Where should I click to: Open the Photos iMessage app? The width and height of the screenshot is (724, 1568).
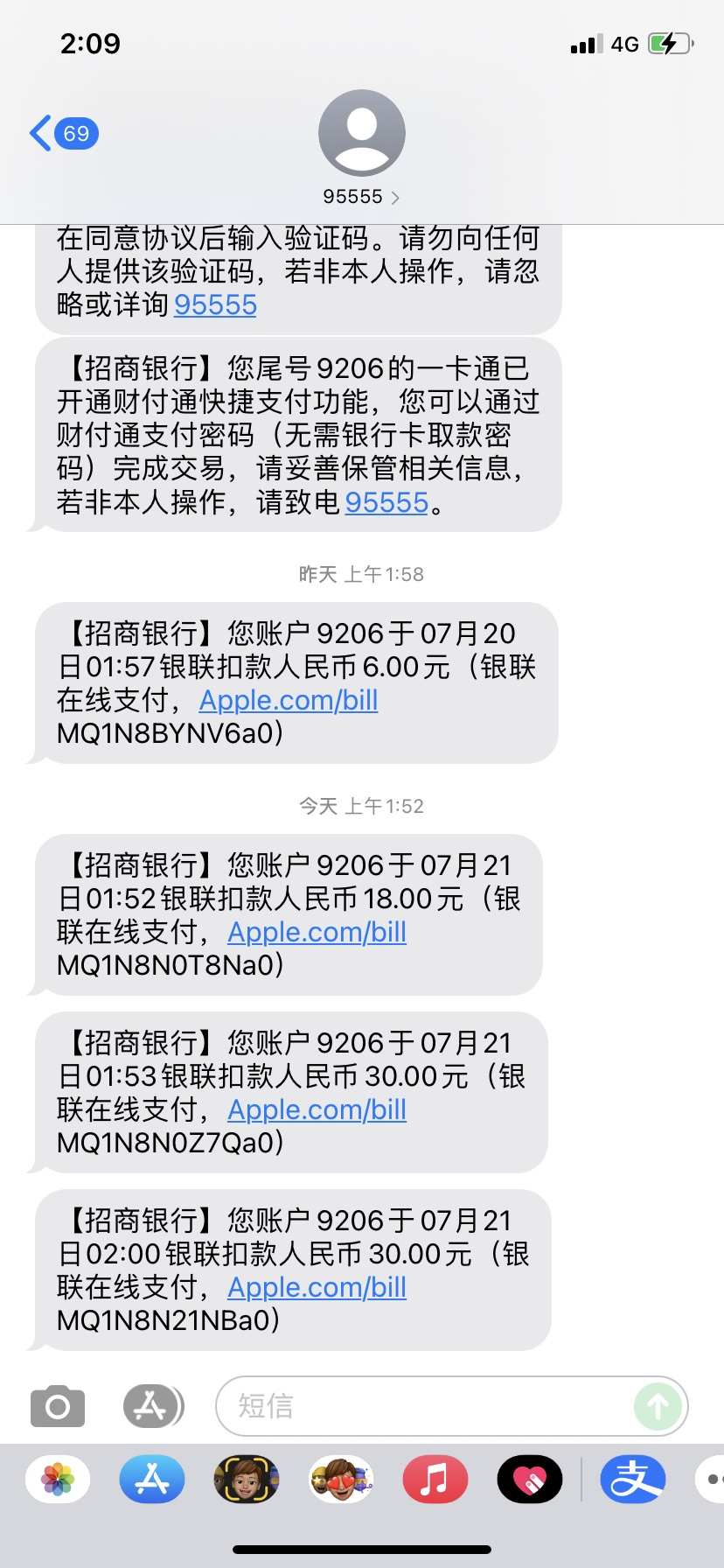pyautogui.click(x=58, y=1480)
